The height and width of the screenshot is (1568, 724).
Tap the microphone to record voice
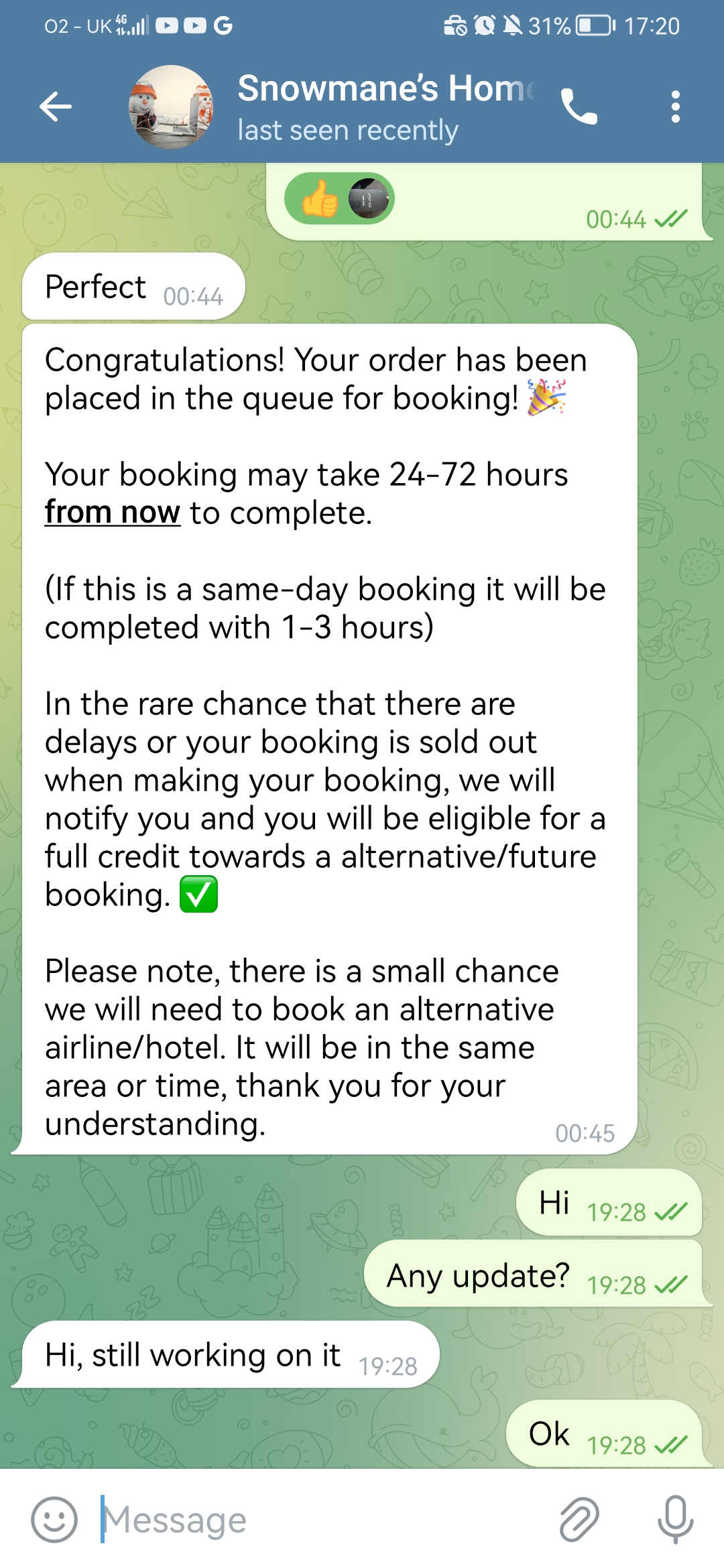[675, 1519]
